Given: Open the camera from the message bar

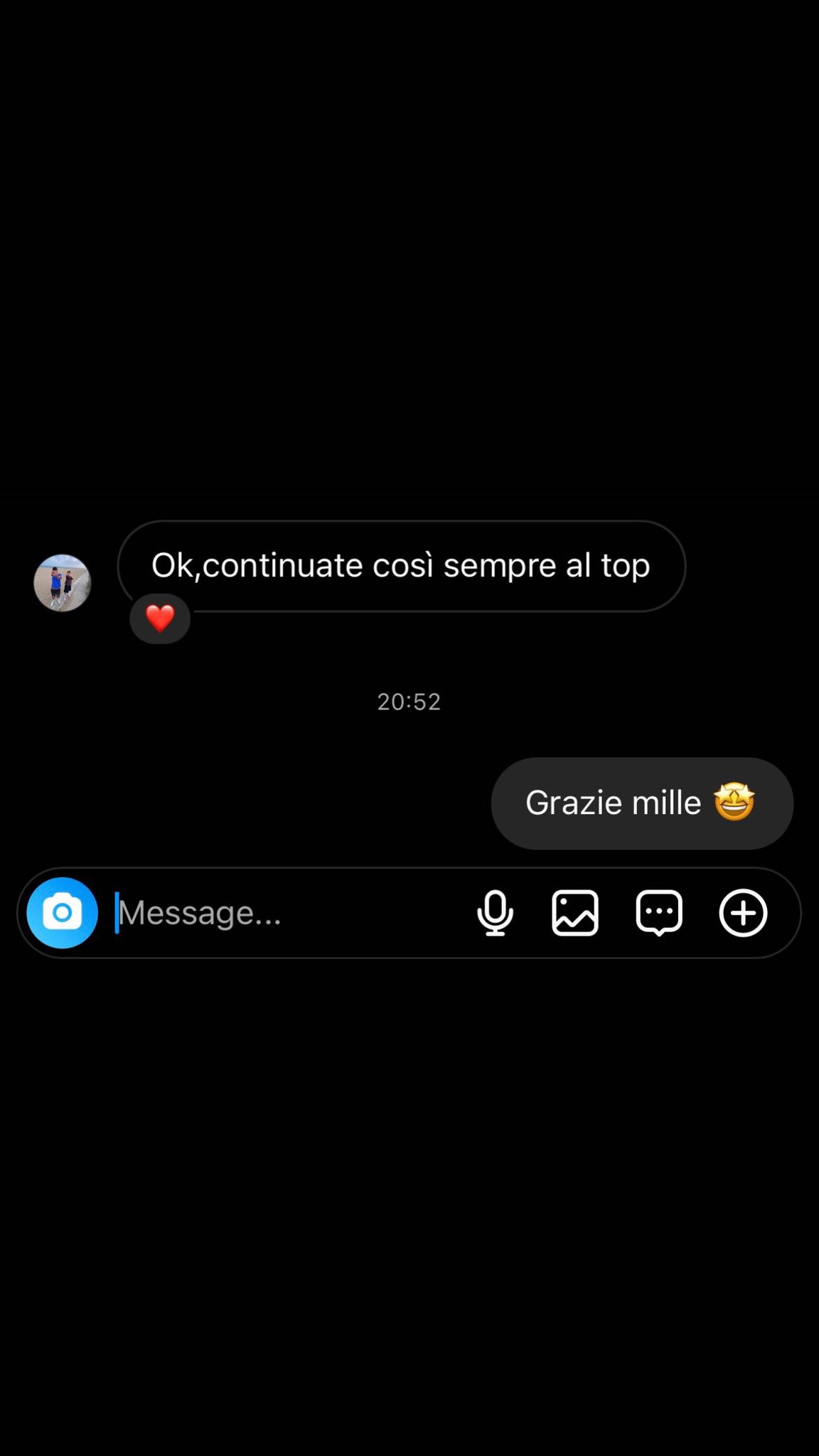Looking at the screenshot, I should pyautogui.click(x=63, y=913).
